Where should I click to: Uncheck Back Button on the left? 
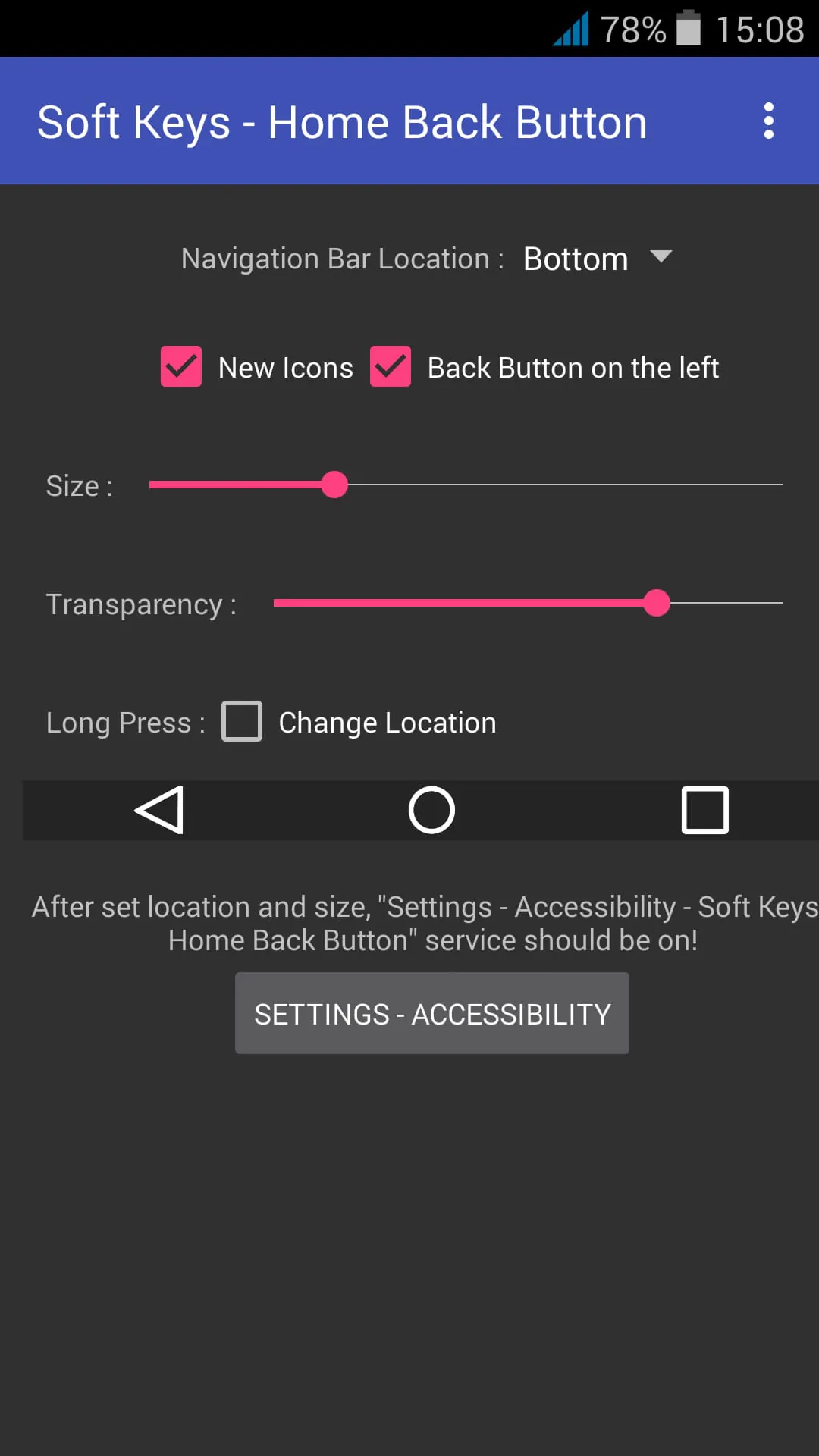tap(391, 367)
